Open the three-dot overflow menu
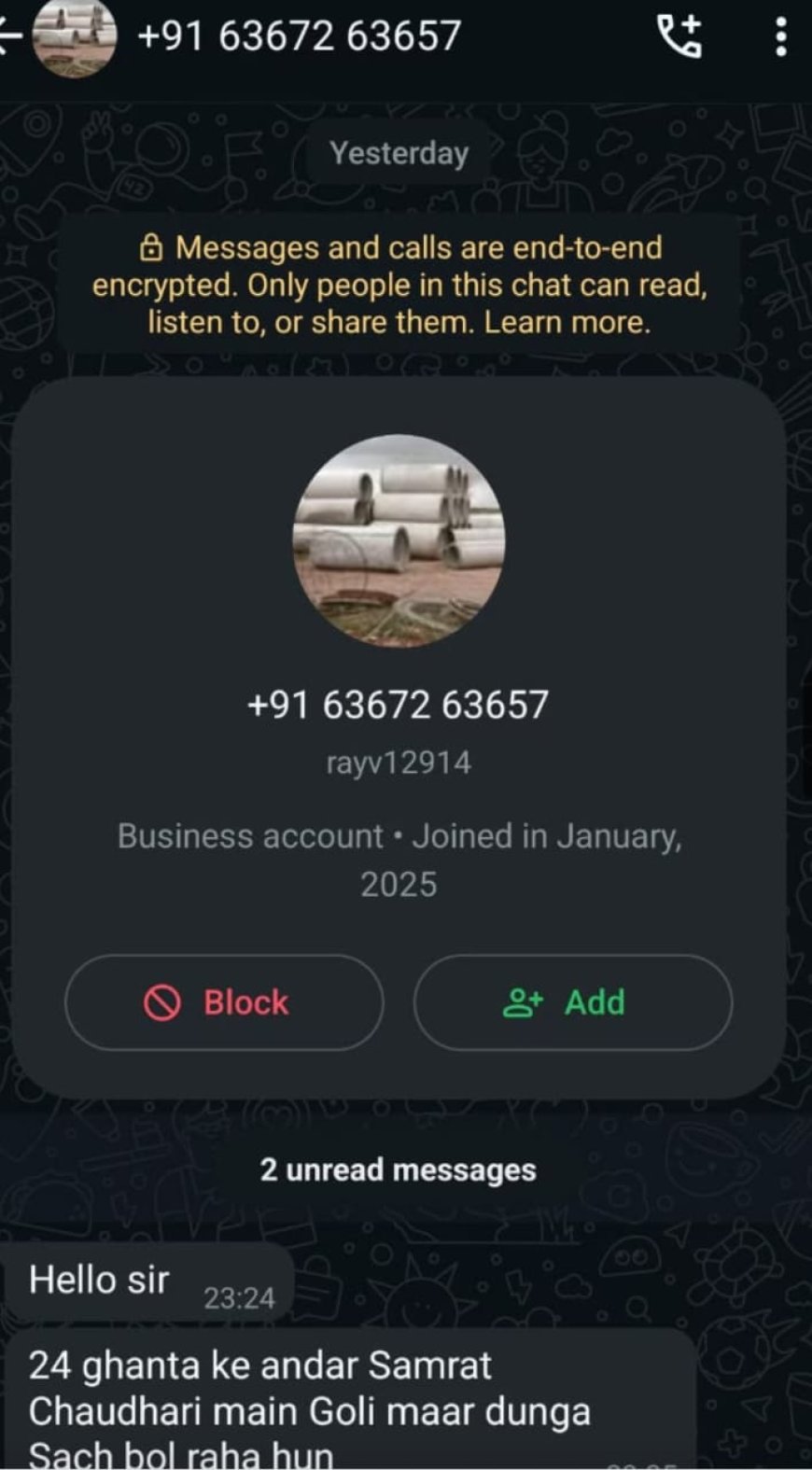Screen dimensions: 812x1470 [781, 36]
